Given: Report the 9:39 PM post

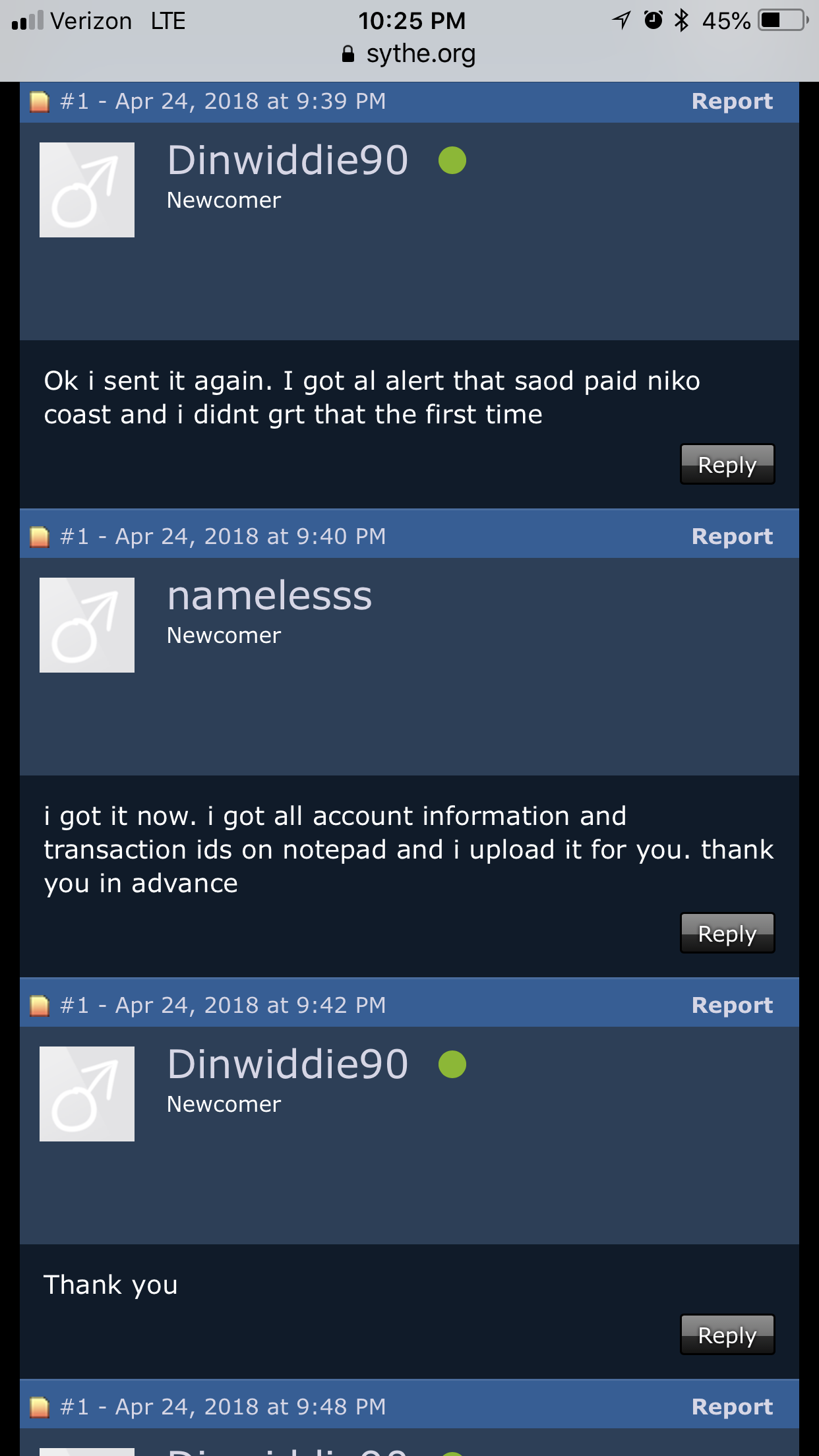Looking at the screenshot, I should 731,102.
